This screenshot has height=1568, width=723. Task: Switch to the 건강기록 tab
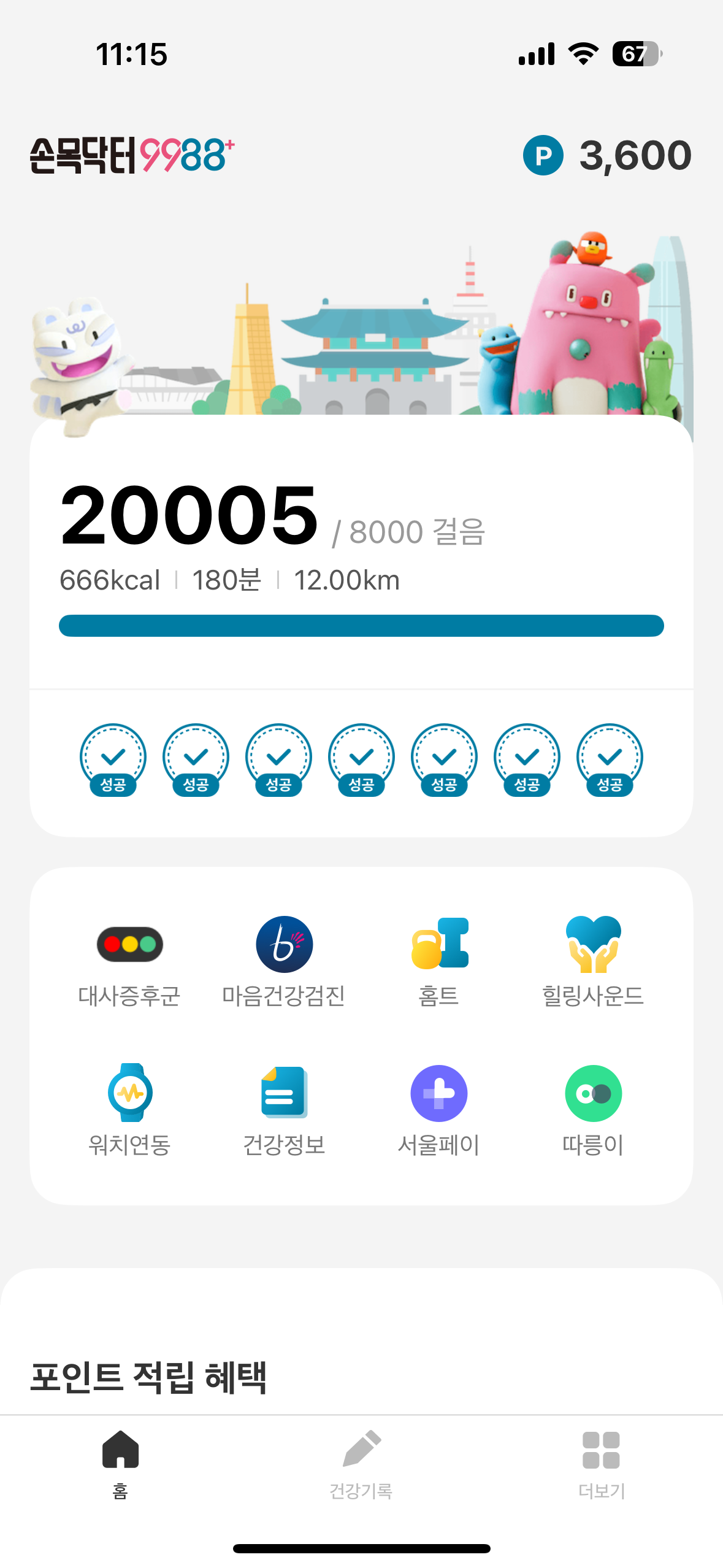tap(361, 1463)
